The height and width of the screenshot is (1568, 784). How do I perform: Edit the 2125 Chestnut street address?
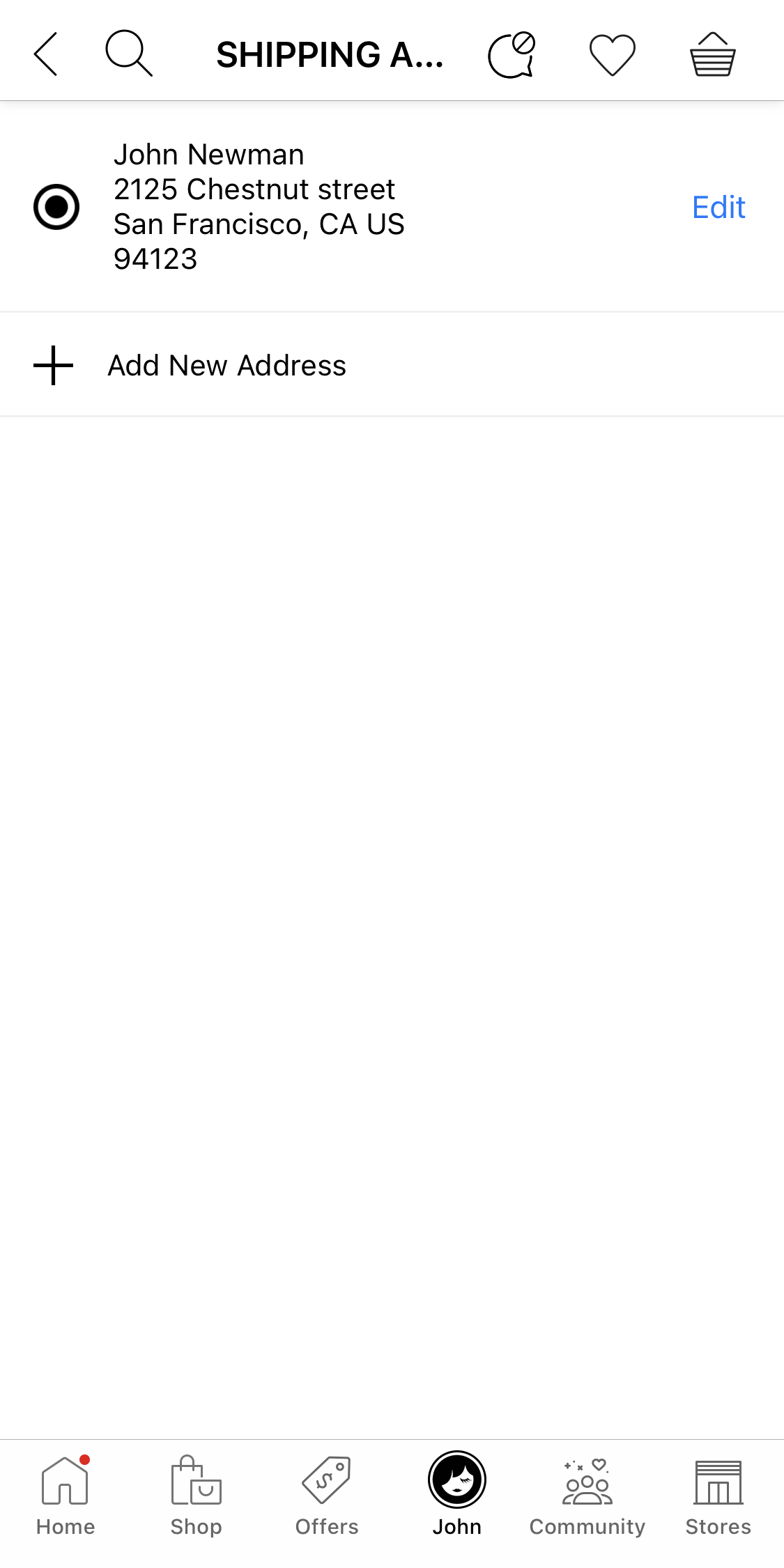[x=718, y=207]
